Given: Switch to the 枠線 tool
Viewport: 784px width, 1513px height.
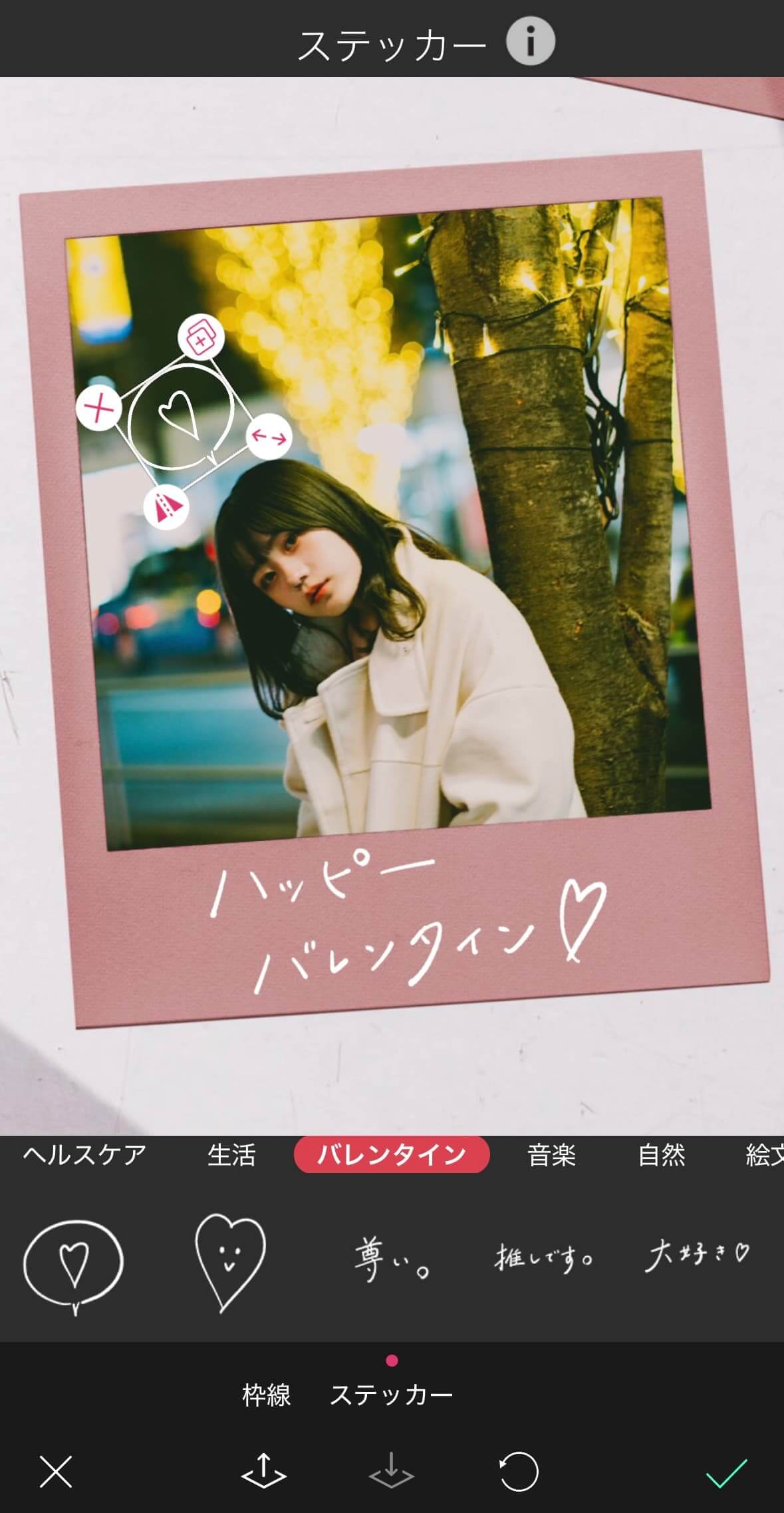Looking at the screenshot, I should 266,1395.
